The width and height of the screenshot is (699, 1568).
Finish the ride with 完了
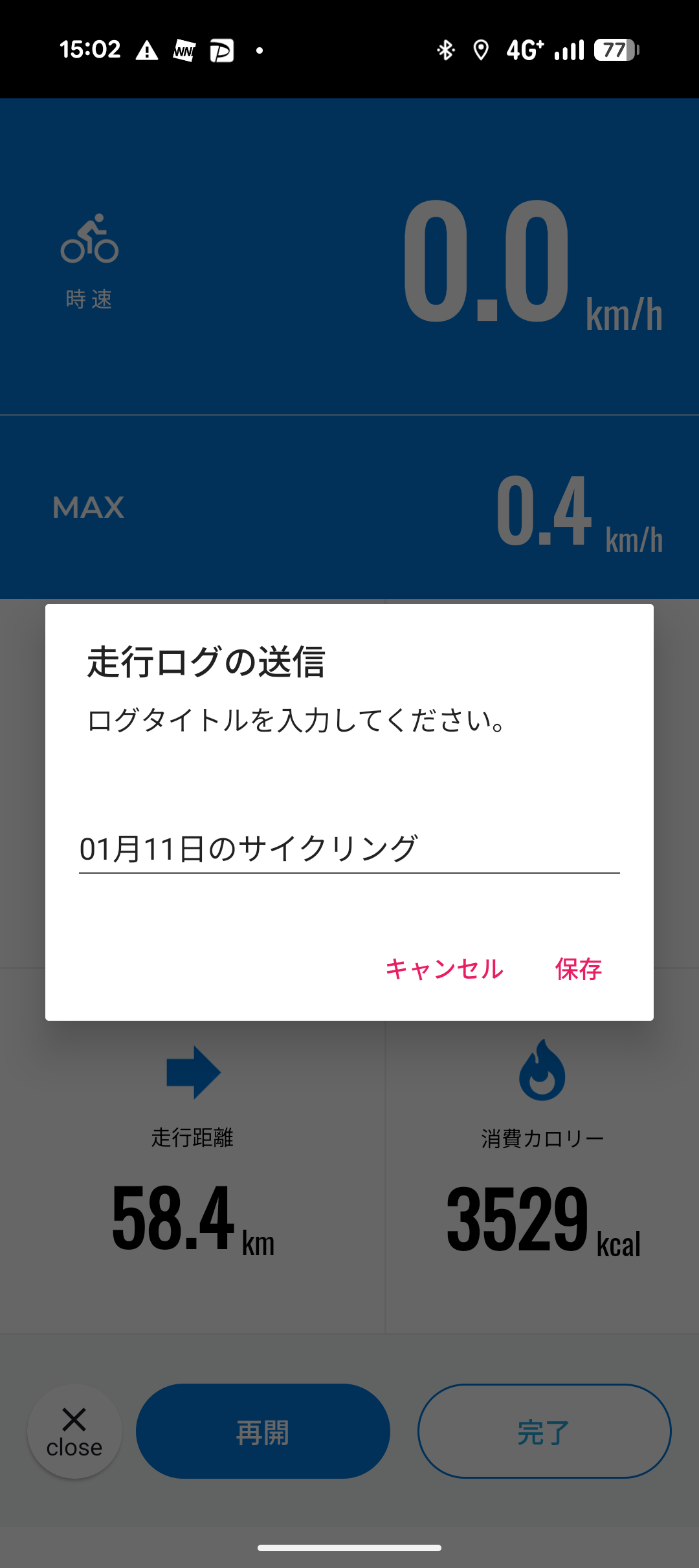click(544, 1432)
